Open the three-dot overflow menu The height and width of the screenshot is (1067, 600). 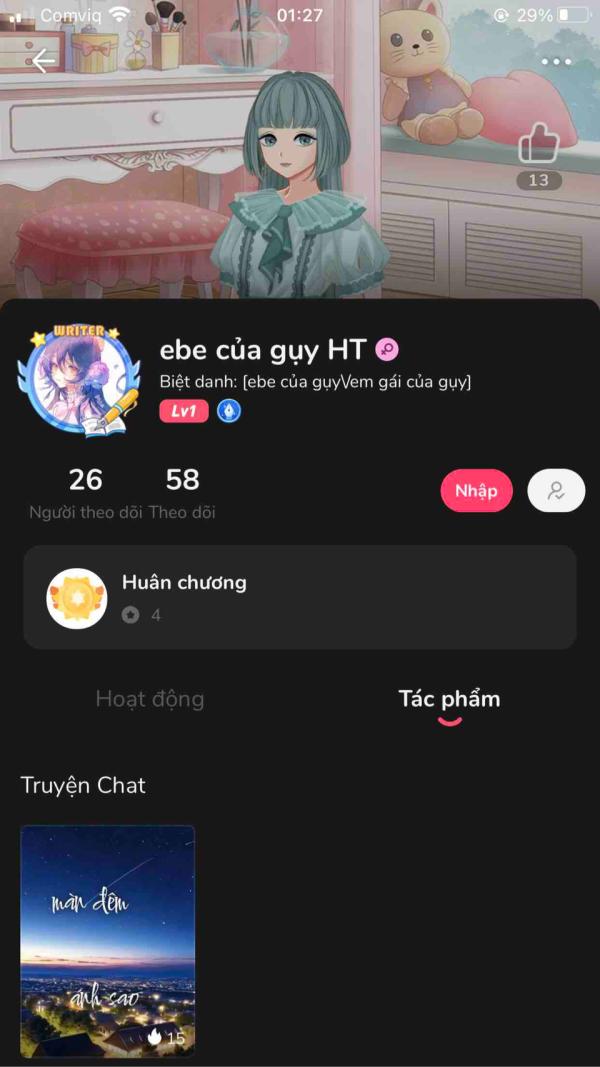click(x=556, y=62)
